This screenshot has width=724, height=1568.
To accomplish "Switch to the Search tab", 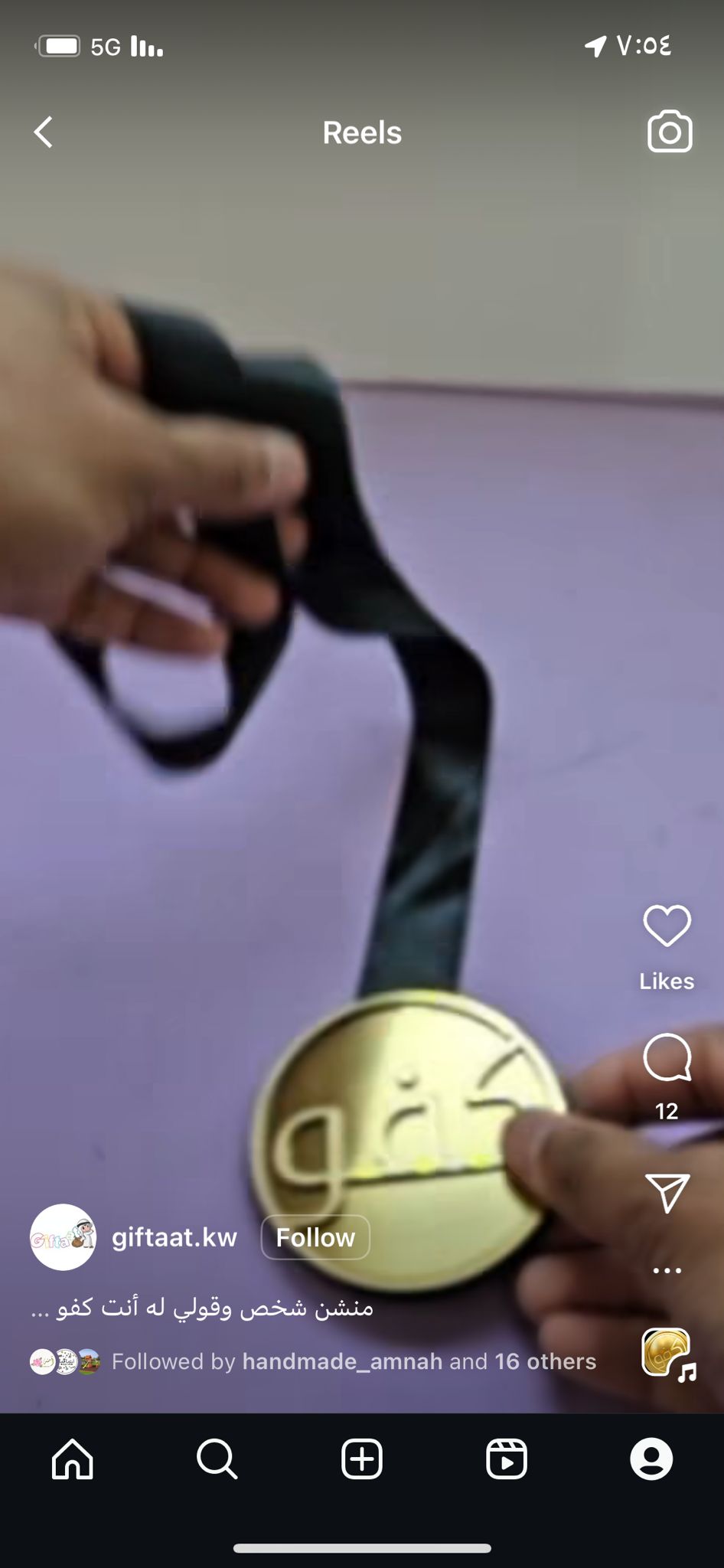I will click(217, 1459).
